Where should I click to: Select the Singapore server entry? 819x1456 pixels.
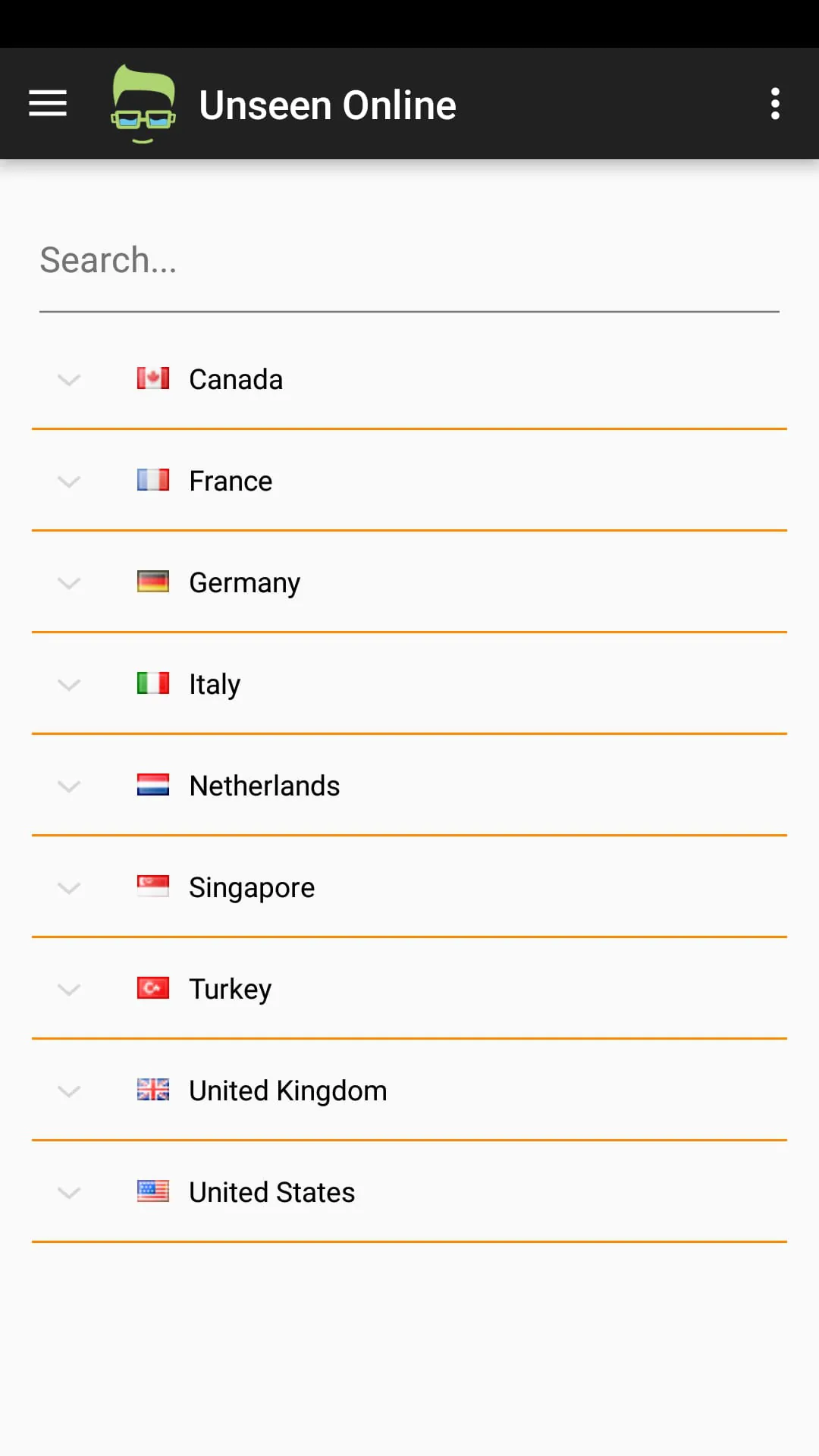pyautogui.click(x=251, y=886)
